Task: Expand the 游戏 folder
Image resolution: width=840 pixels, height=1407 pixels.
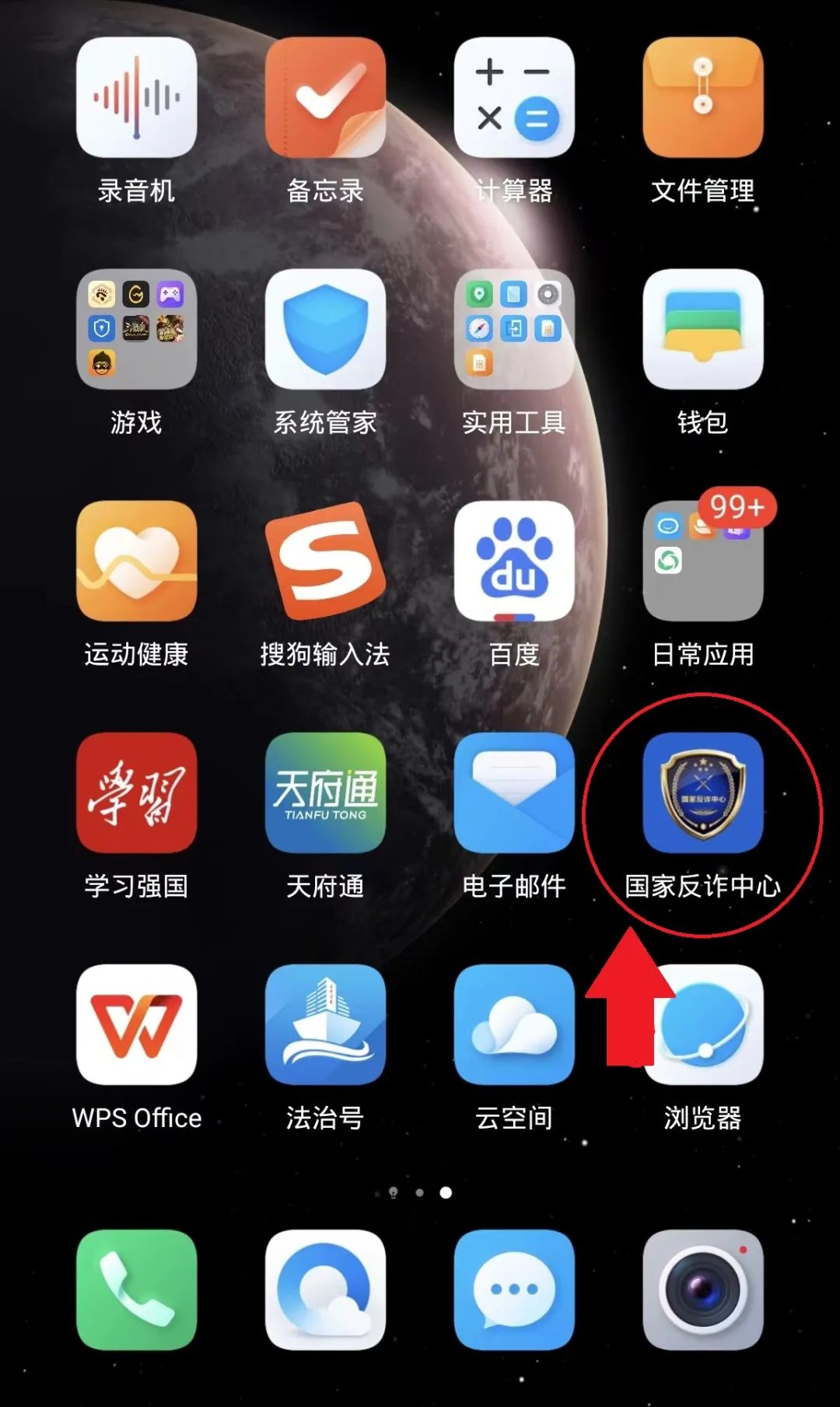Action: [136, 329]
